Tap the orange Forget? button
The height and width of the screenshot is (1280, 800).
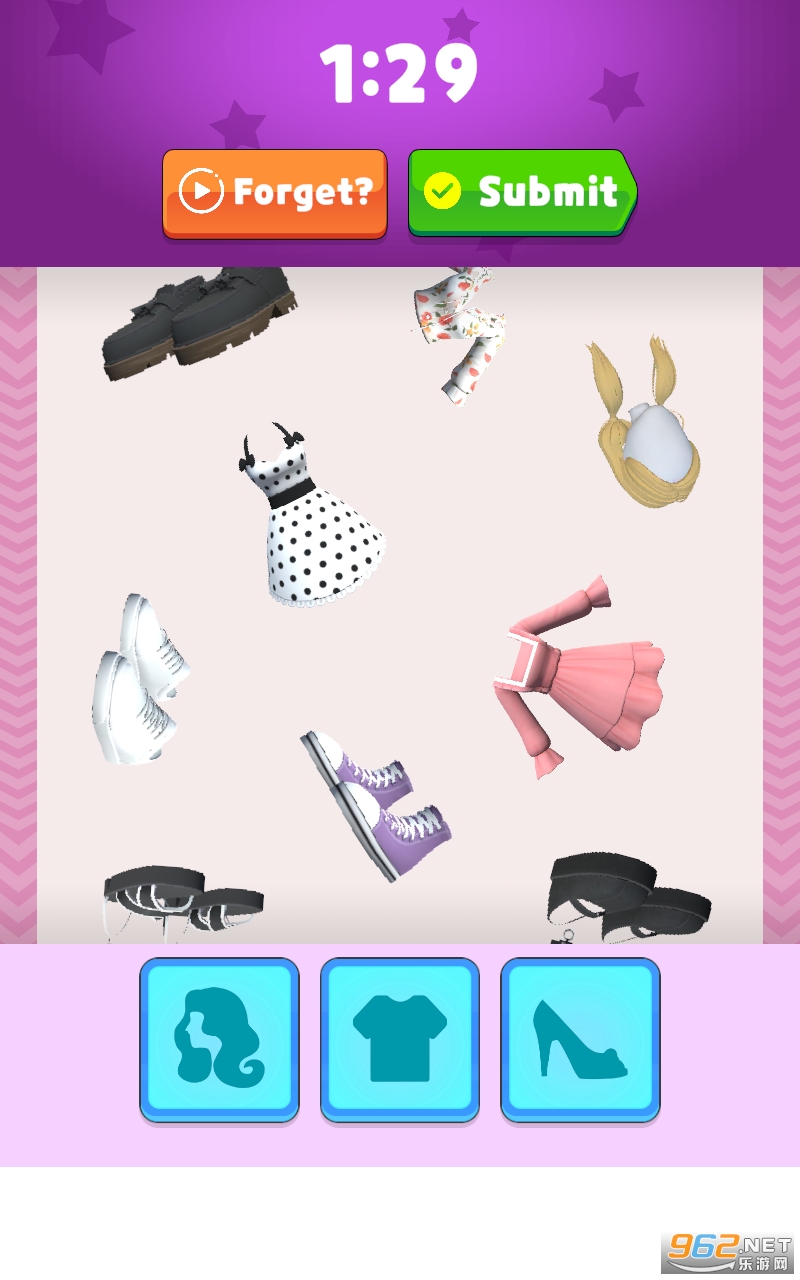[275, 192]
